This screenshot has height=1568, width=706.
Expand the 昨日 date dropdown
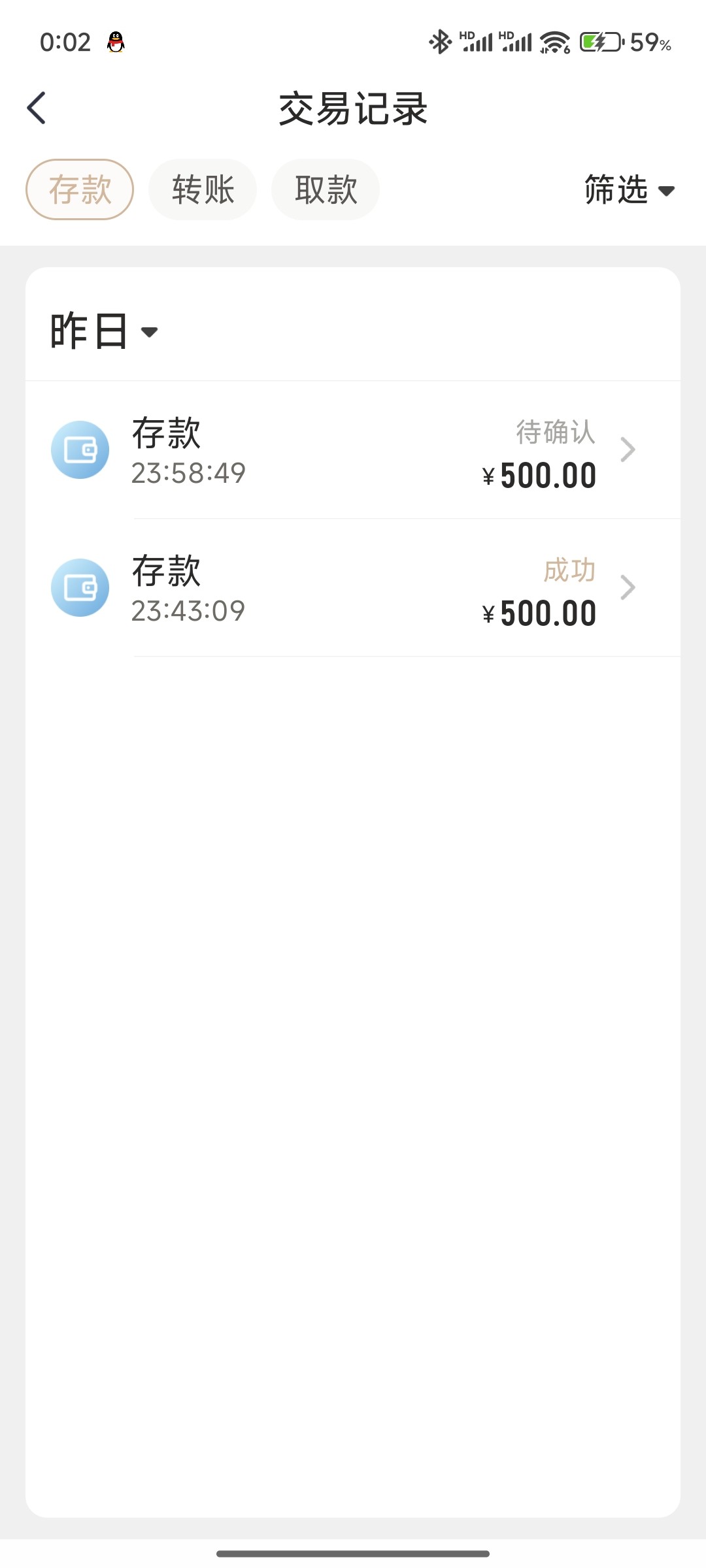105,331
